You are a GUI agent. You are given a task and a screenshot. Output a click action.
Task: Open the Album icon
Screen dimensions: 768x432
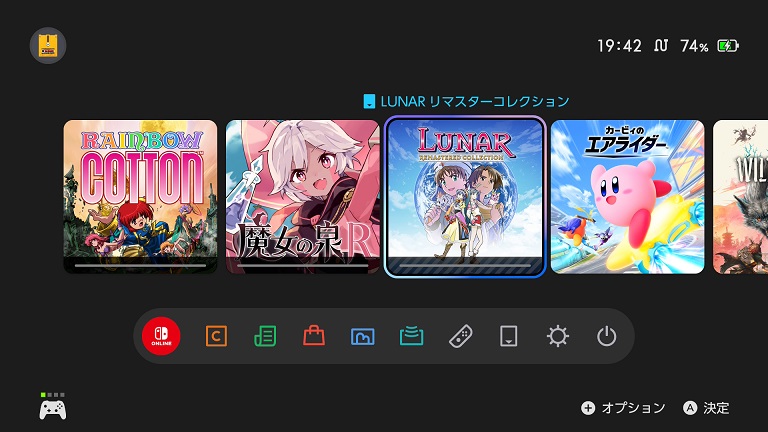pyautogui.click(x=362, y=336)
